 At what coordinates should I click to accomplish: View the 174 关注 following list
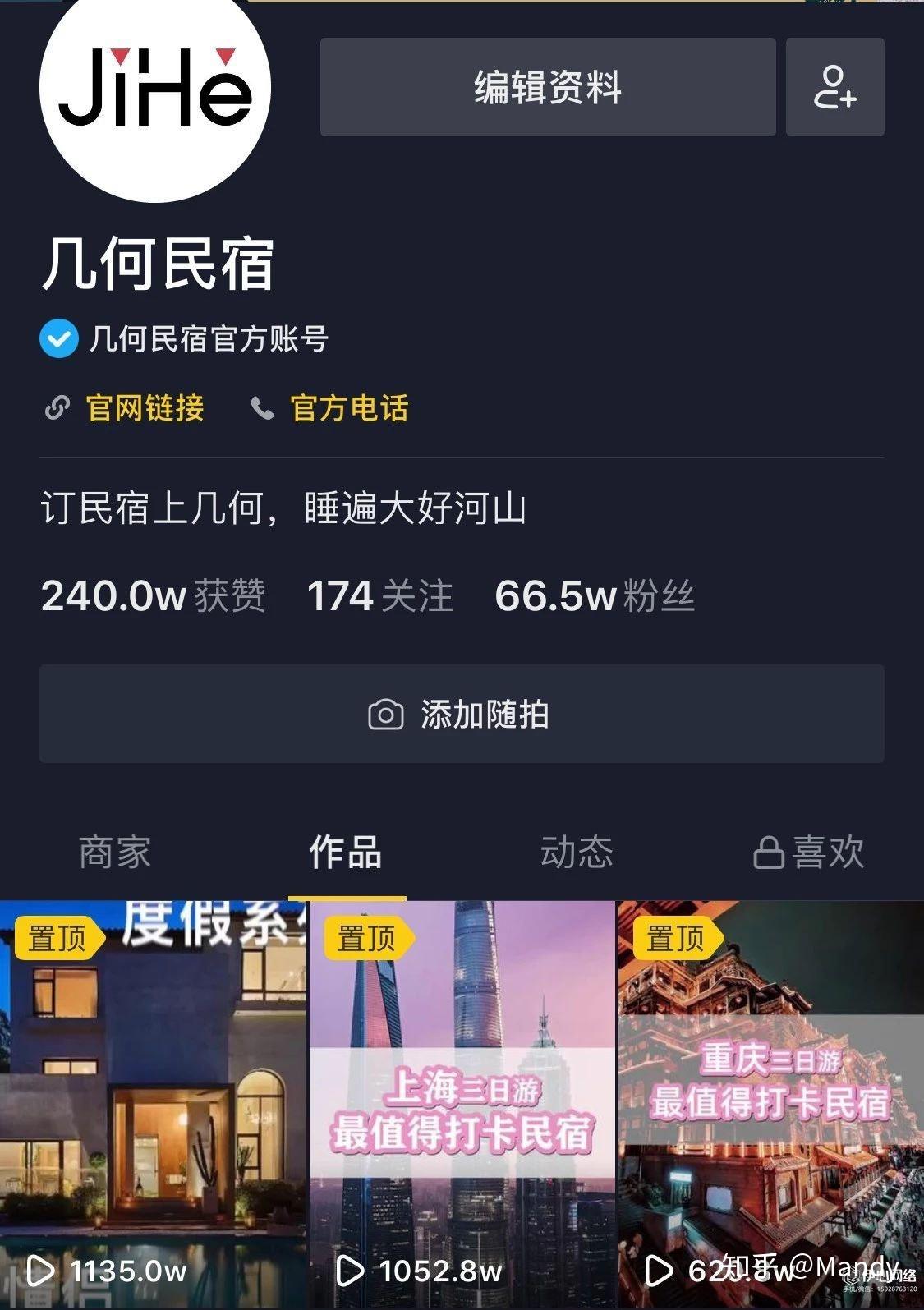(x=379, y=595)
